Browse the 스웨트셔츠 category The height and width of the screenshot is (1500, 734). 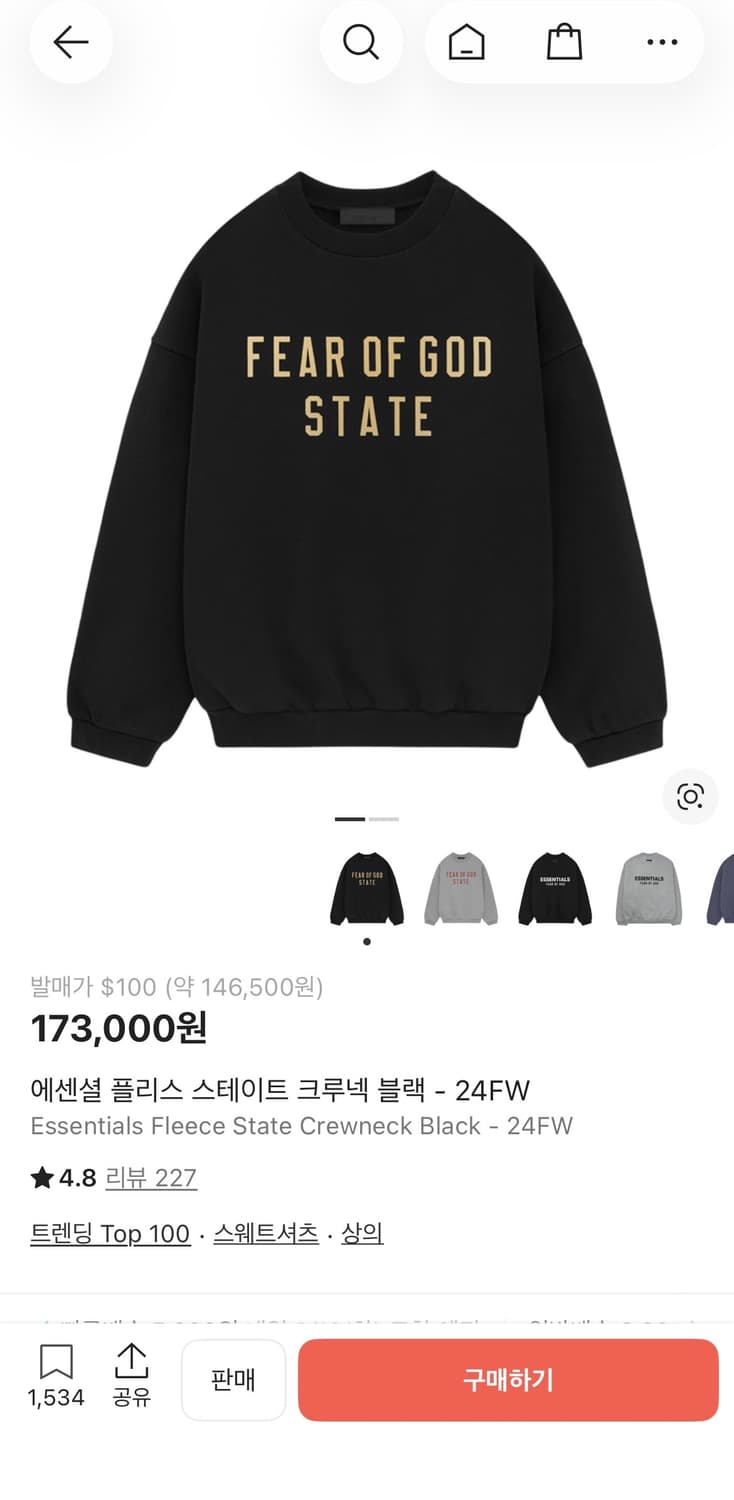coord(263,1234)
